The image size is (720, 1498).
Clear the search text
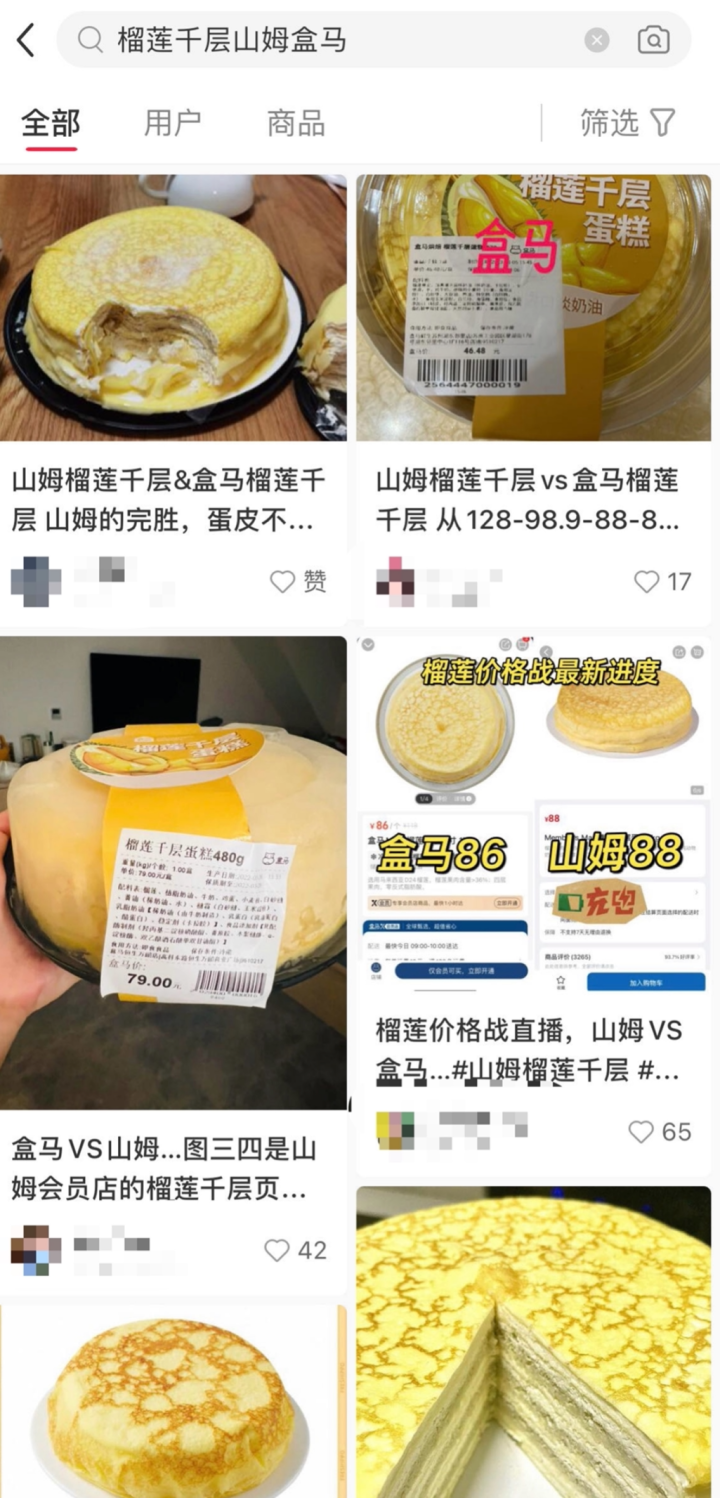click(597, 40)
